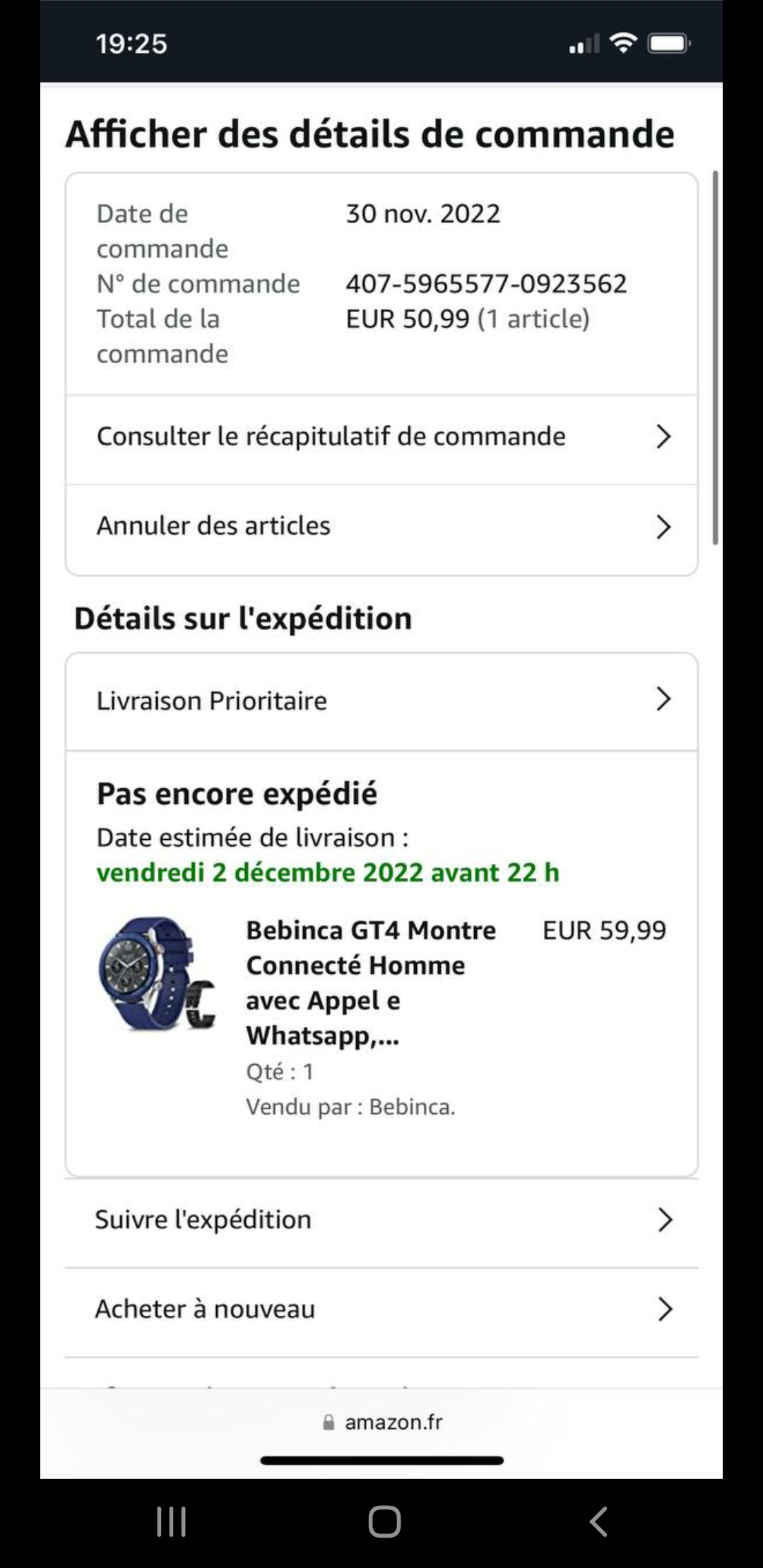Image resolution: width=763 pixels, height=1568 pixels.
Task: Go back using system back button
Action: pos(598,1521)
